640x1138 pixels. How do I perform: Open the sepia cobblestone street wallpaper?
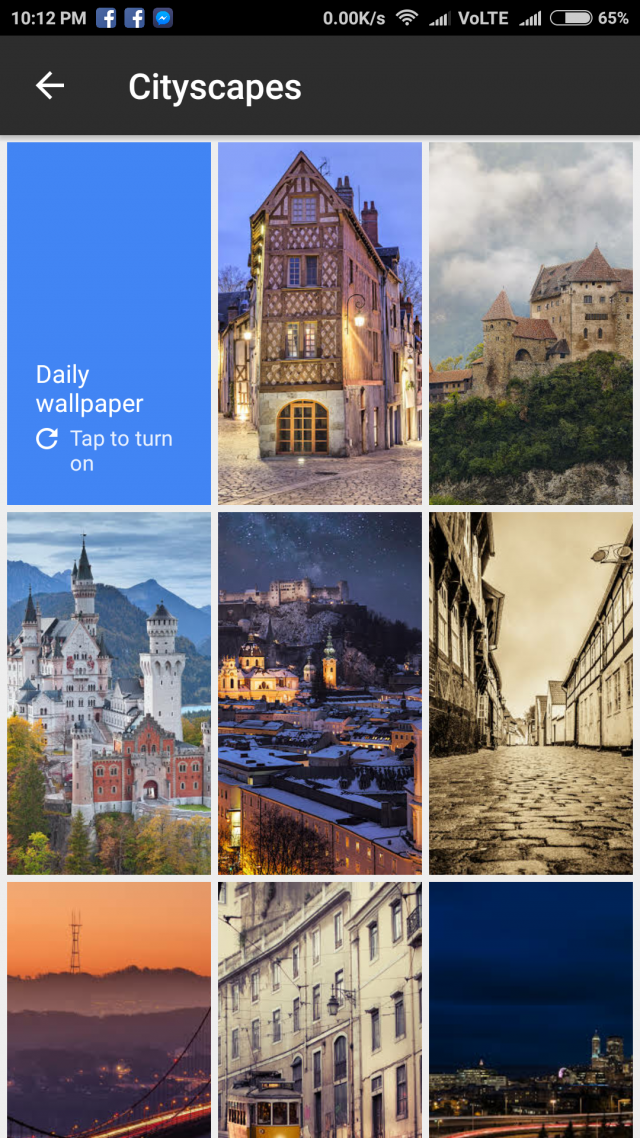[530, 693]
